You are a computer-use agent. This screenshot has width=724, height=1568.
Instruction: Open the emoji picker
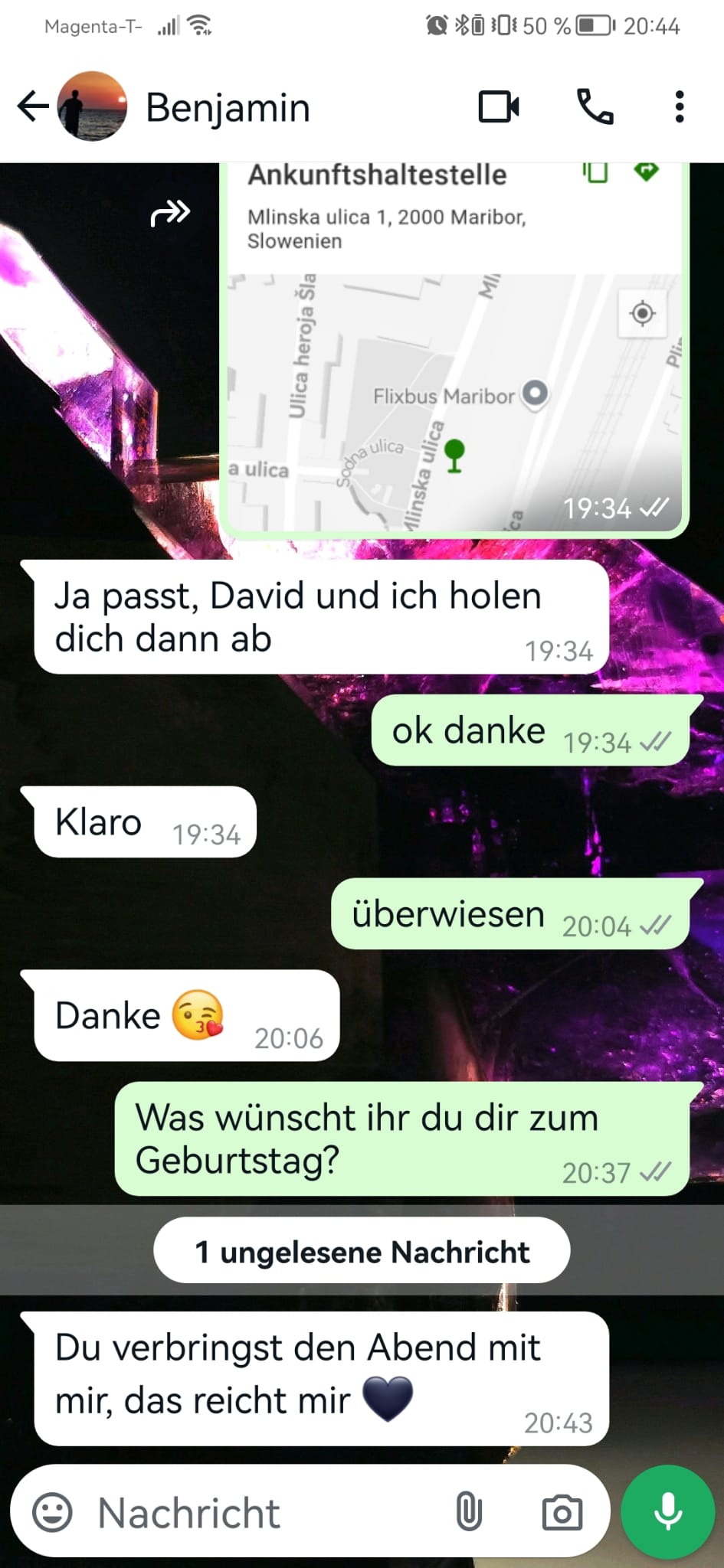pos(53,1513)
